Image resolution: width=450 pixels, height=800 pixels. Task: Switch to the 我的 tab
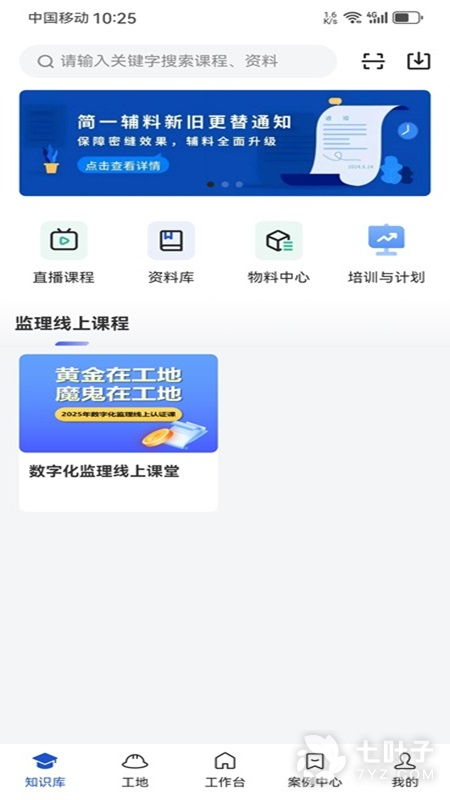405,770
